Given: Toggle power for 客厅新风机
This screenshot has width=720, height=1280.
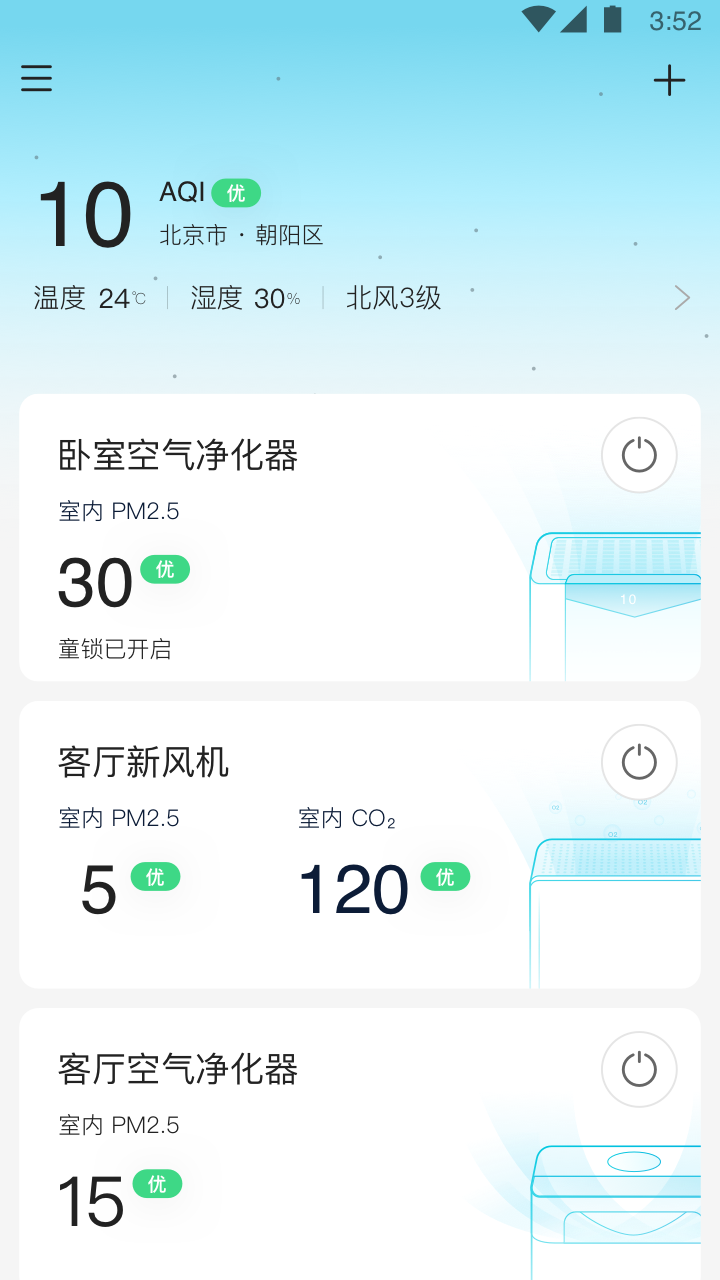Looking at the screenshot, I should [x=639, y=762].
